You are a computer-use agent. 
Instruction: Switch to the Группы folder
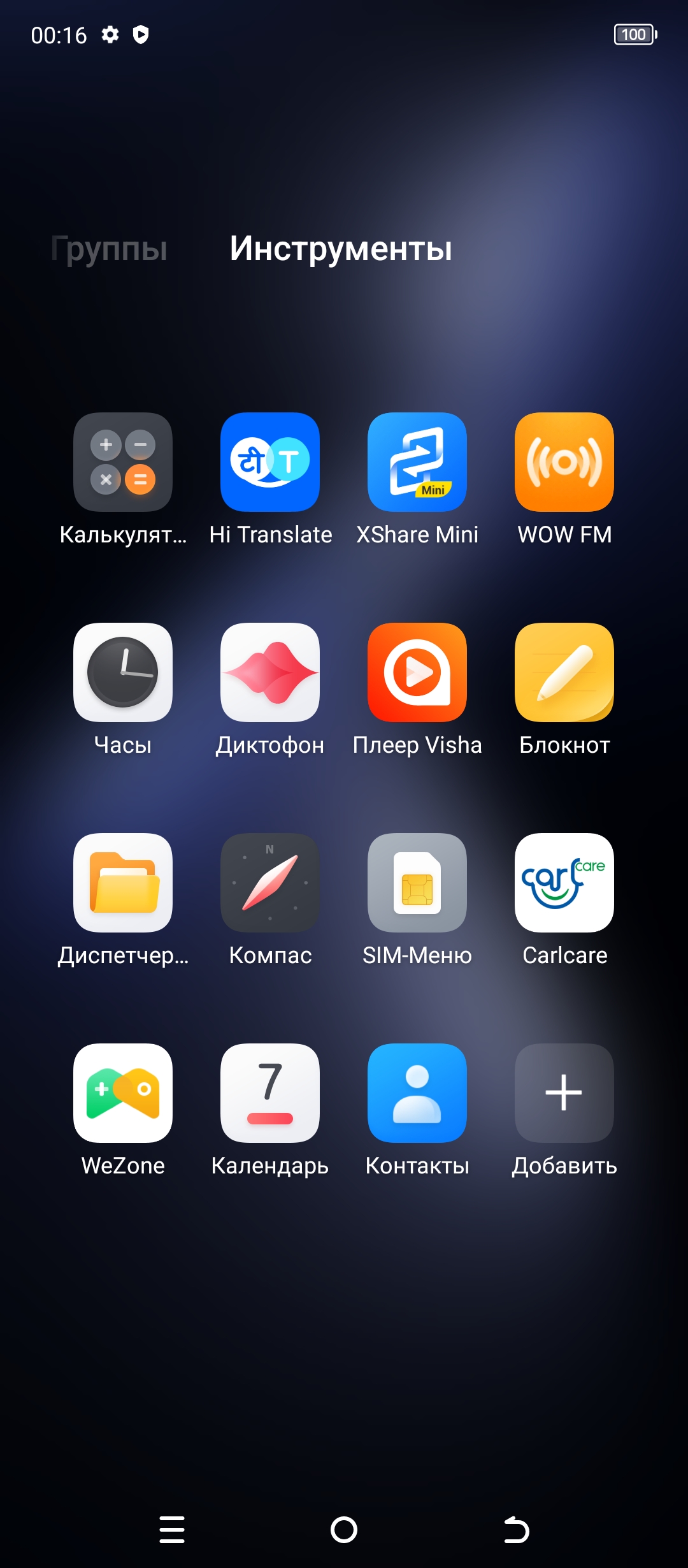click(110, 249)
